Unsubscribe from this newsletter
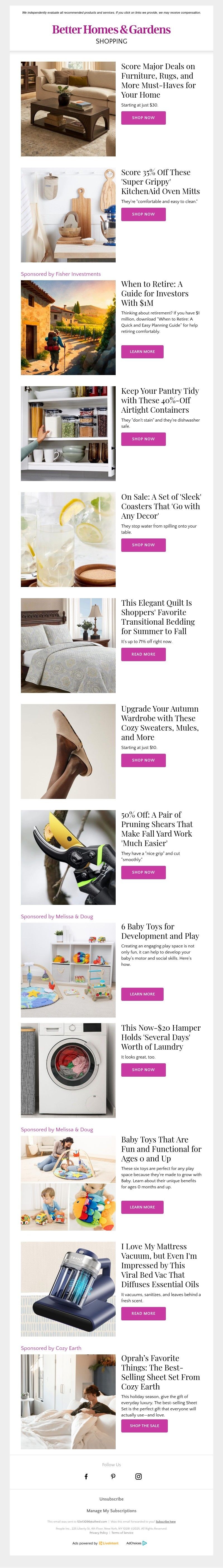The height and width of the screenshot is (1568, 223). click(x=111, y=1499)
